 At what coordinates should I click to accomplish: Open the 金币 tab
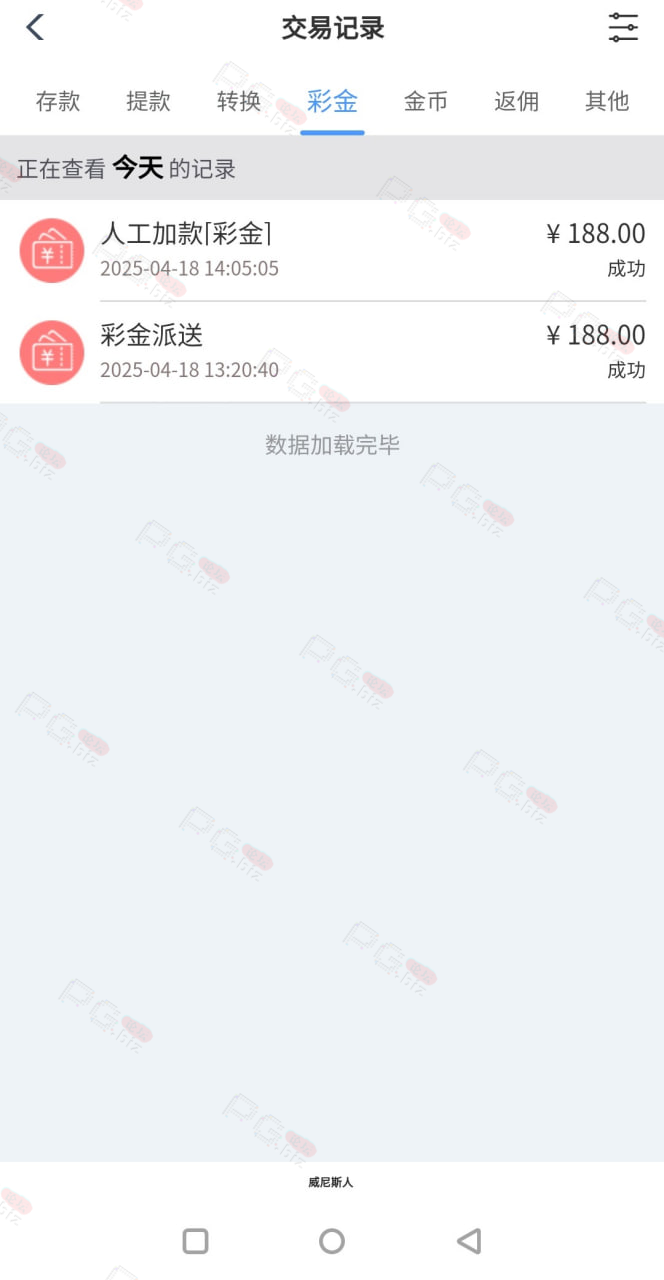[425, 101]
